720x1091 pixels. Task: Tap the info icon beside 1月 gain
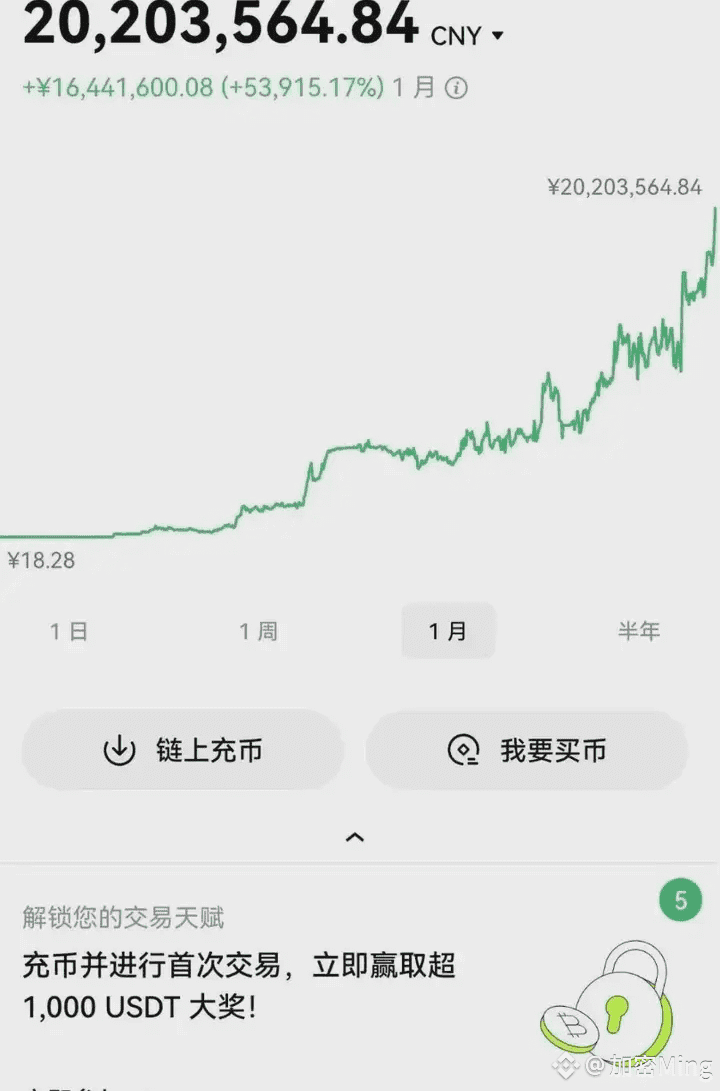click(456, 88)
